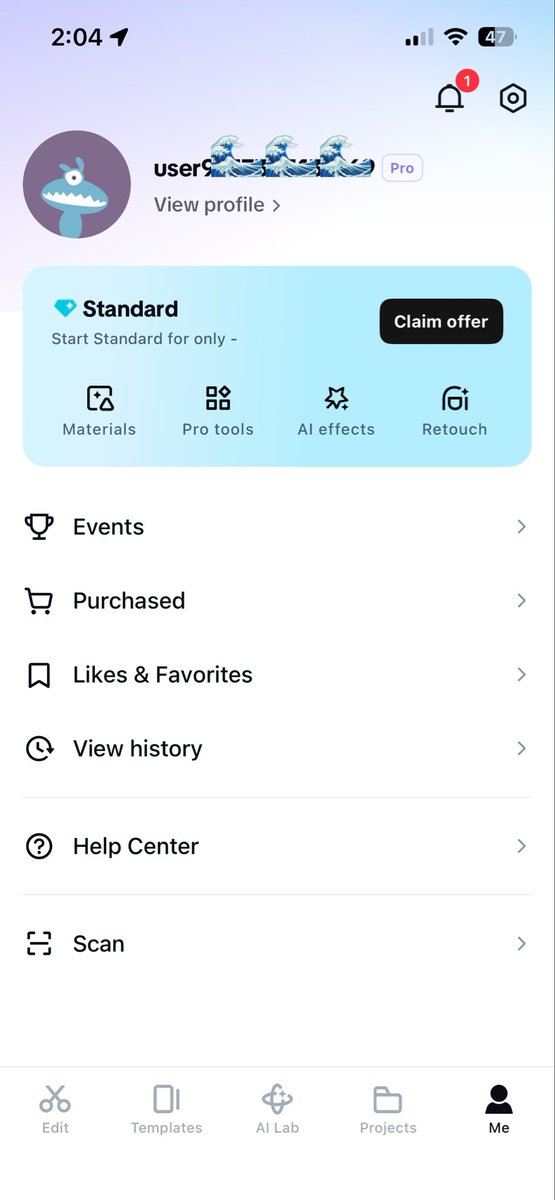The width and height of the screenshot is (555, 1200).
Task: Switch to the Projects tab
Action: click(x=388, y=1109)
